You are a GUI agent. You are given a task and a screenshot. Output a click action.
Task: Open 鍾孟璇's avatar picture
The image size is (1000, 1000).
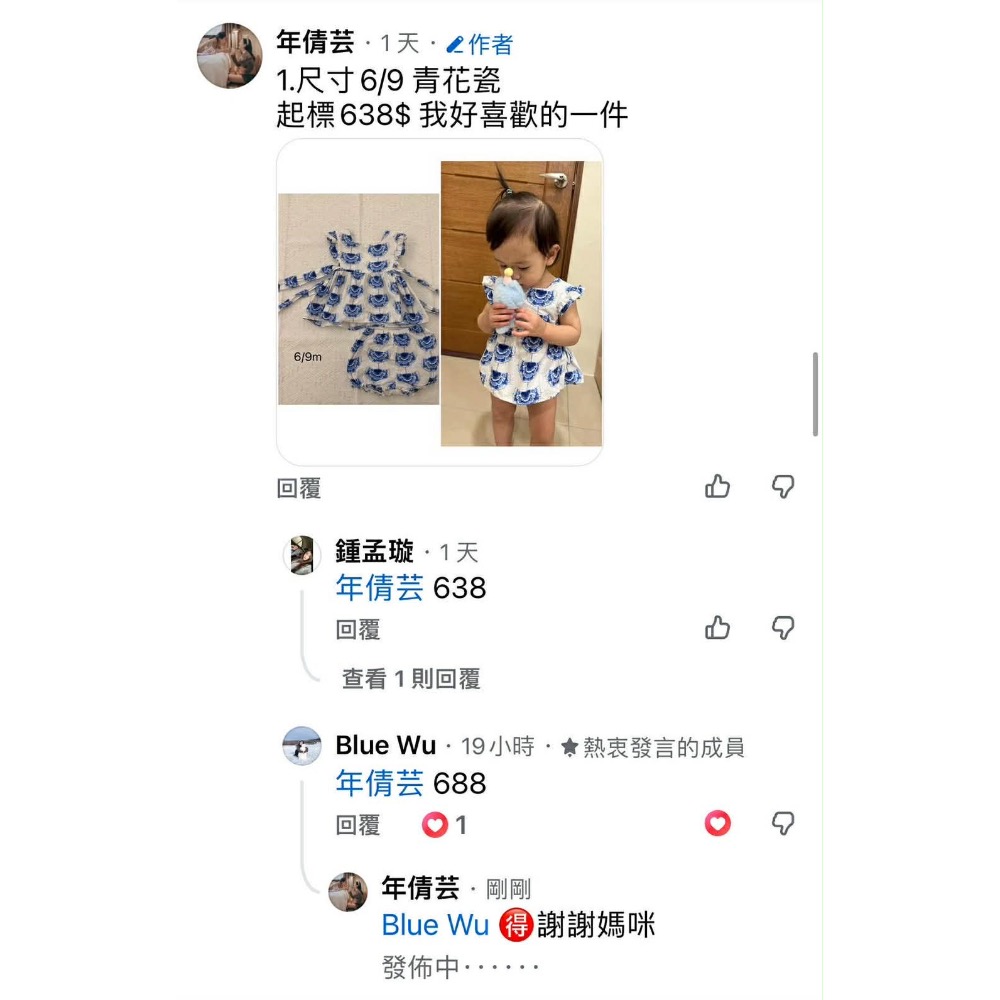[301, 555]
